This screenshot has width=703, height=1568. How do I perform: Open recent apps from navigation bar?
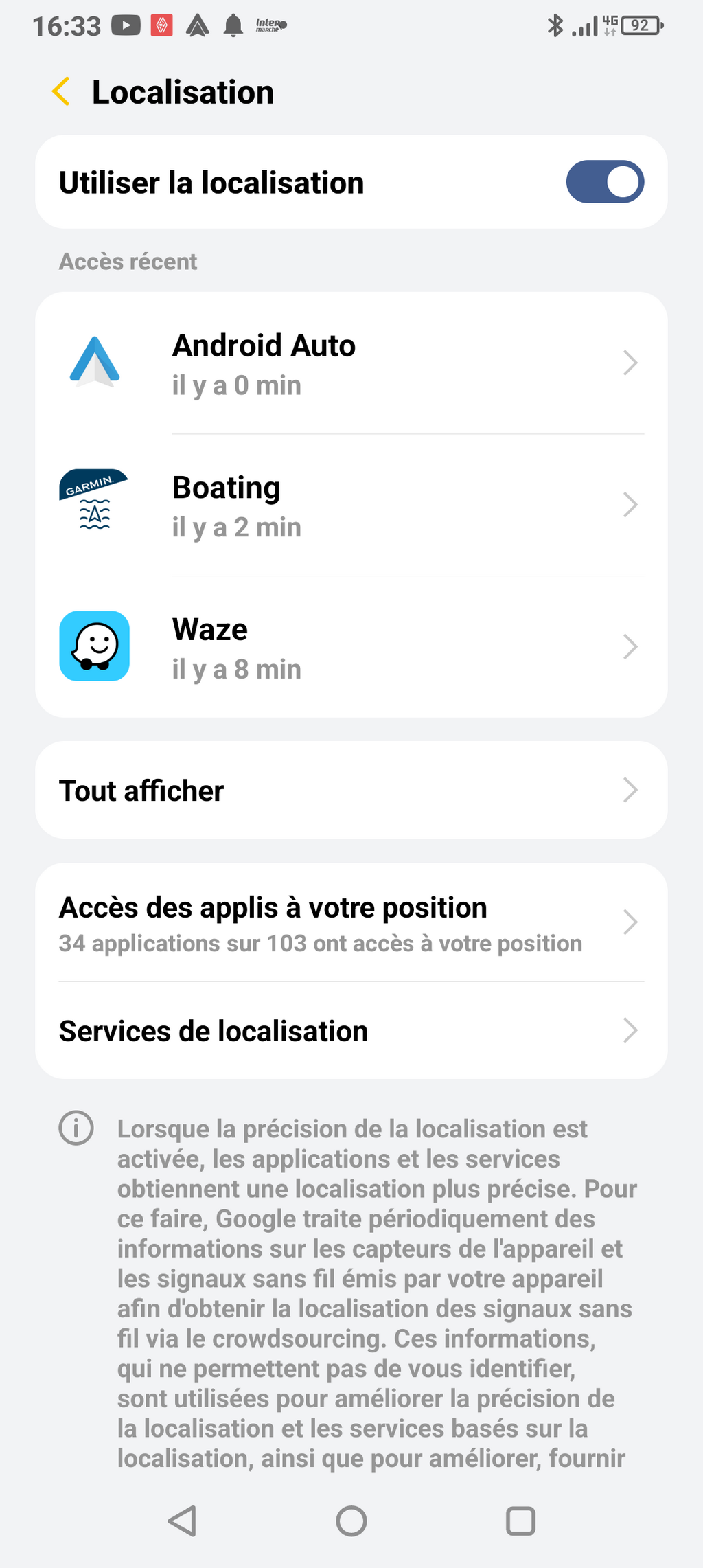[520, 1521]
